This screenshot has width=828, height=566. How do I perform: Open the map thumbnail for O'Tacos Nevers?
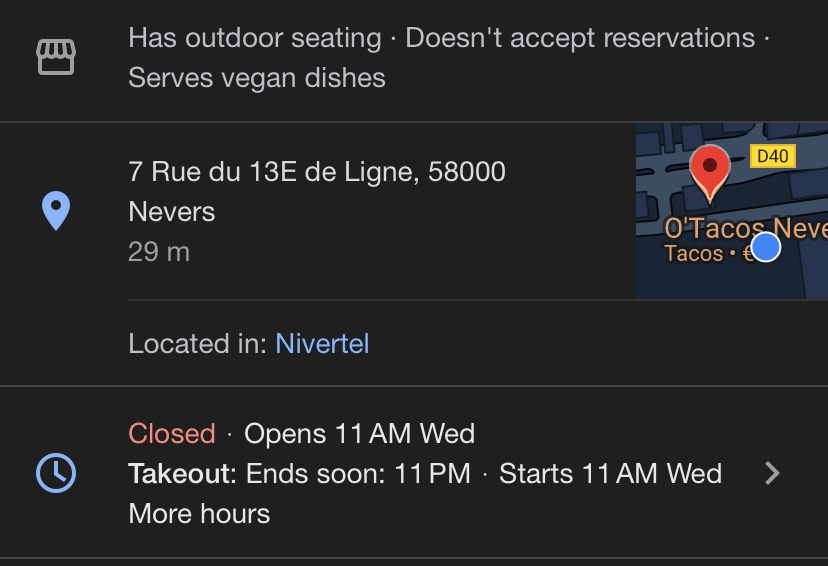[731, 211]
